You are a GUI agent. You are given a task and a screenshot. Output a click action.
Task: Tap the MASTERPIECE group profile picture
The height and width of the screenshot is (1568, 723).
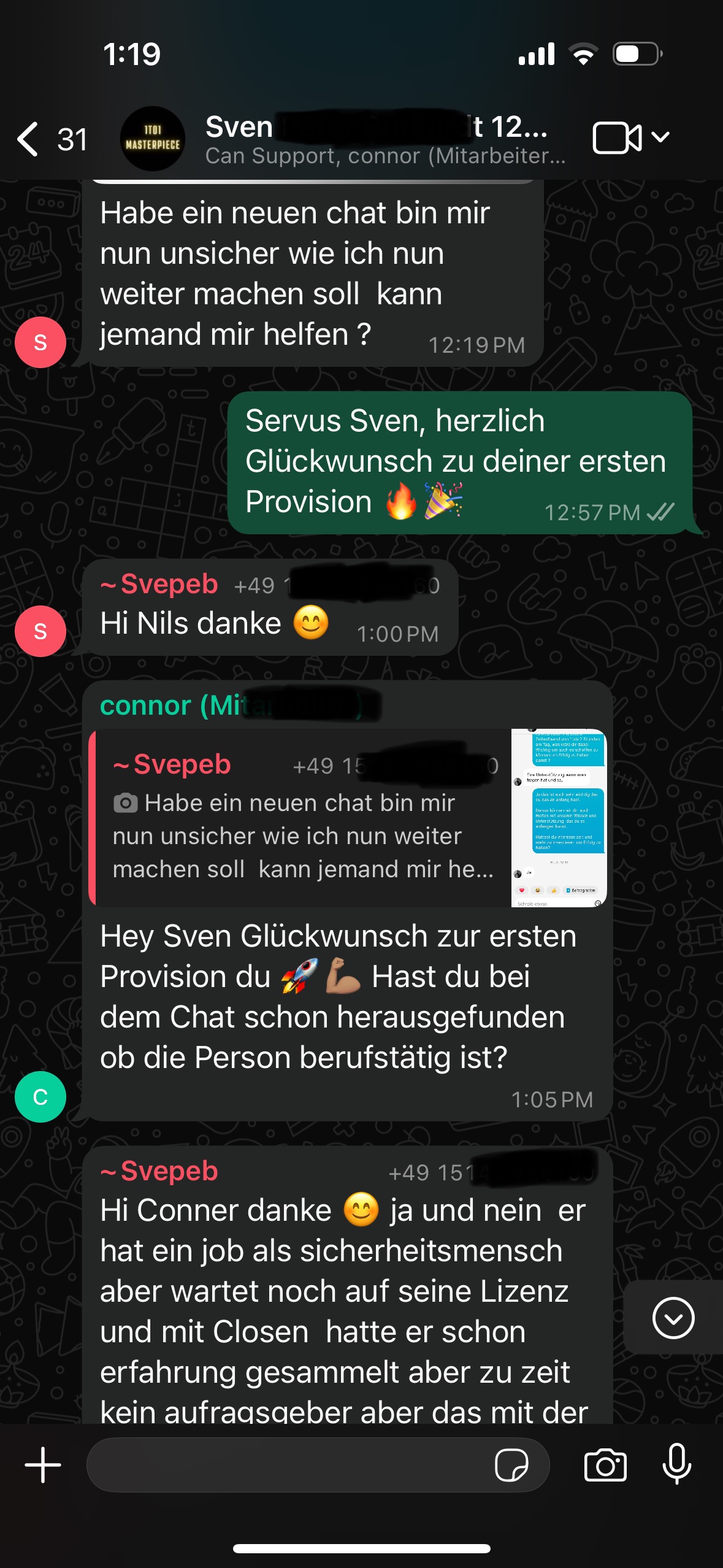coord(152,139)
